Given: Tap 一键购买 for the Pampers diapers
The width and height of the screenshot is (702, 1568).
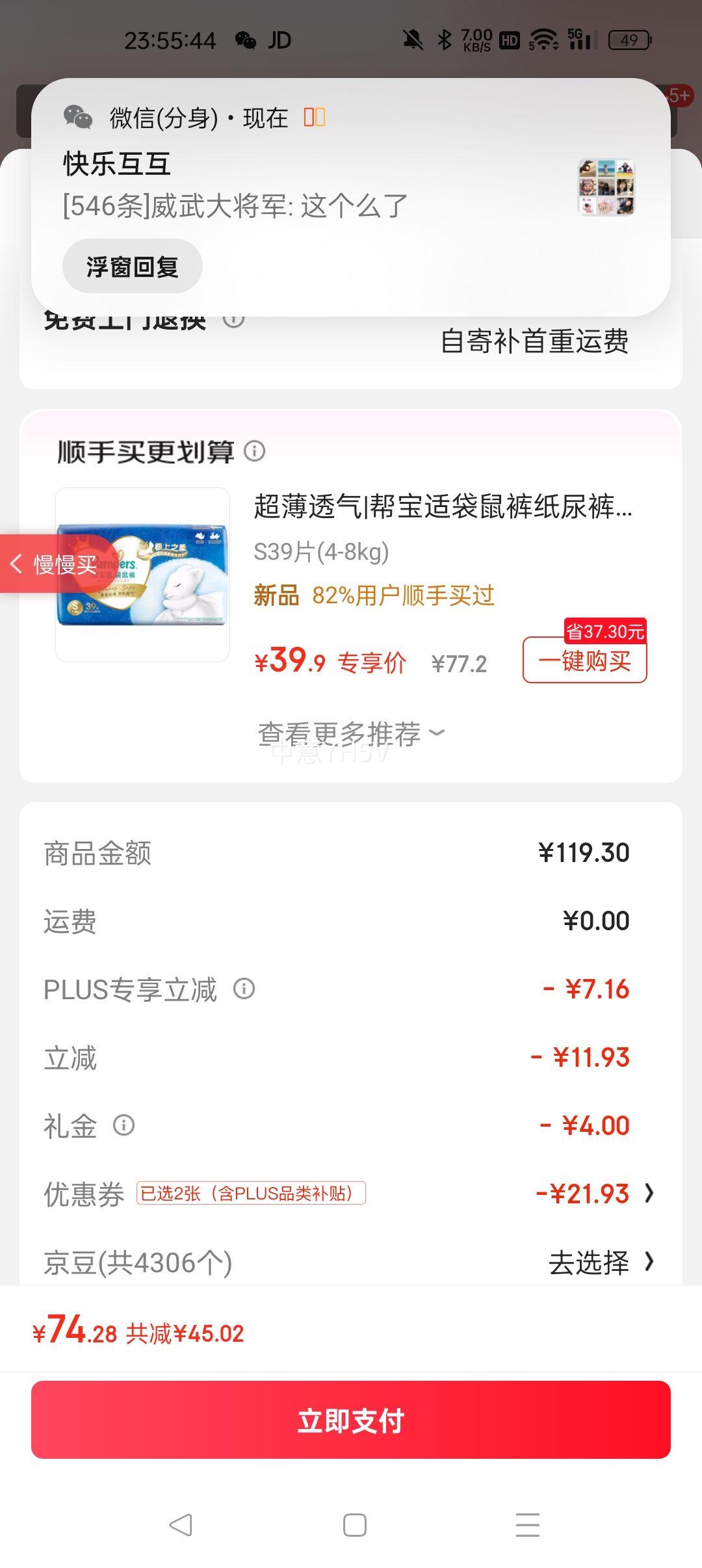Looking at the screenshot, I should (584, 660).
